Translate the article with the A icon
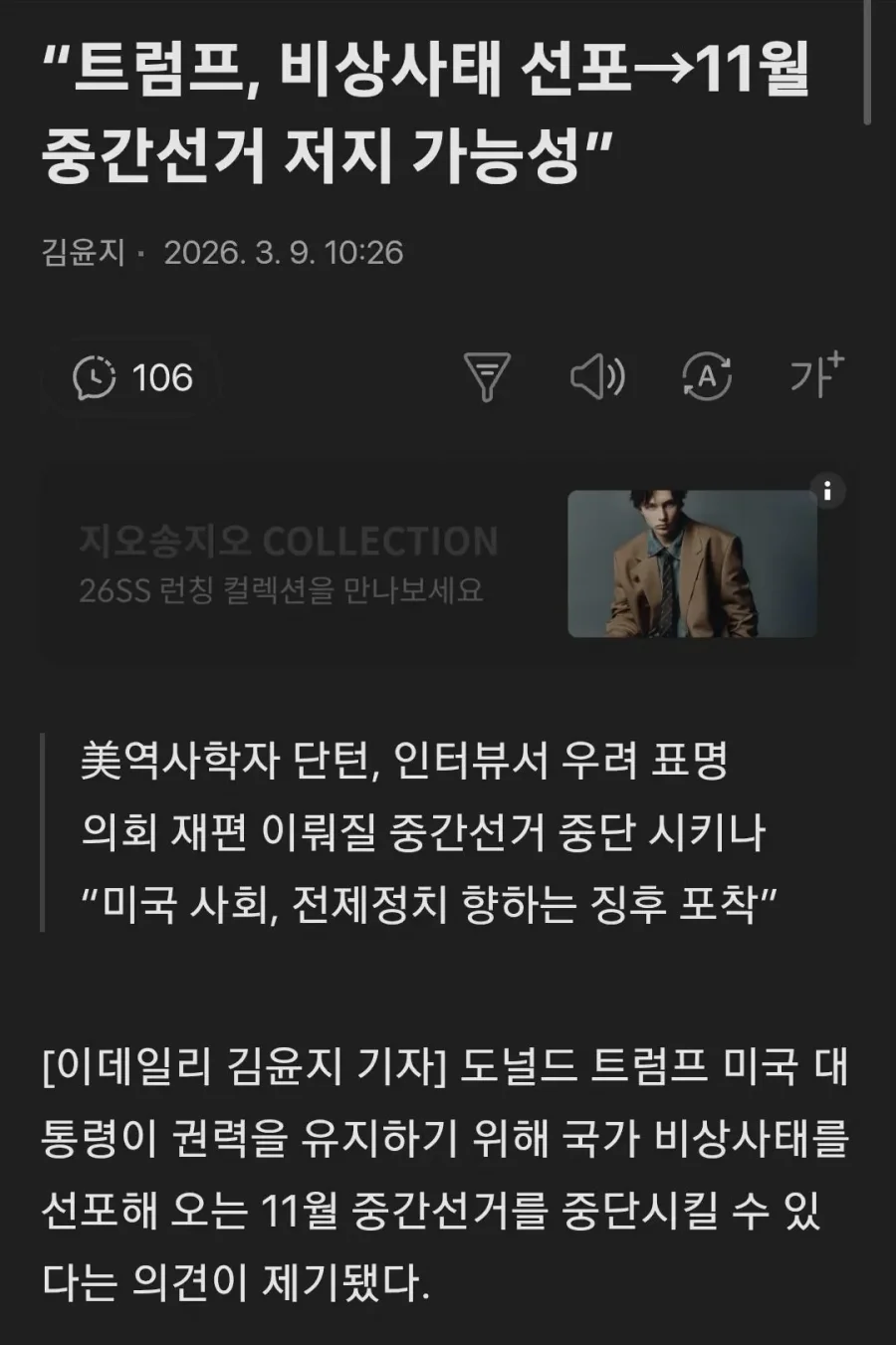896x1345 pixels. pos(707,377)
